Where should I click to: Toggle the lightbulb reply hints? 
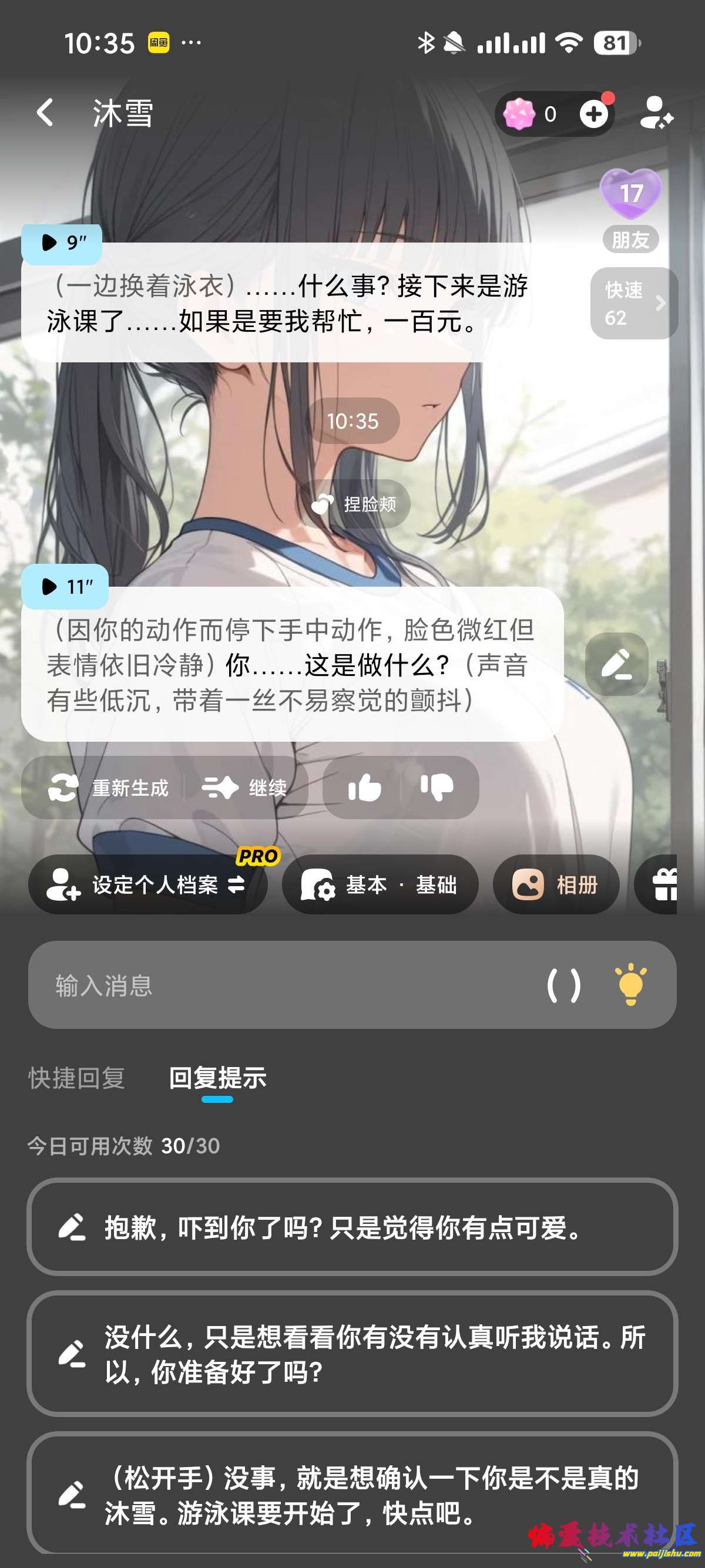point(631,984)
